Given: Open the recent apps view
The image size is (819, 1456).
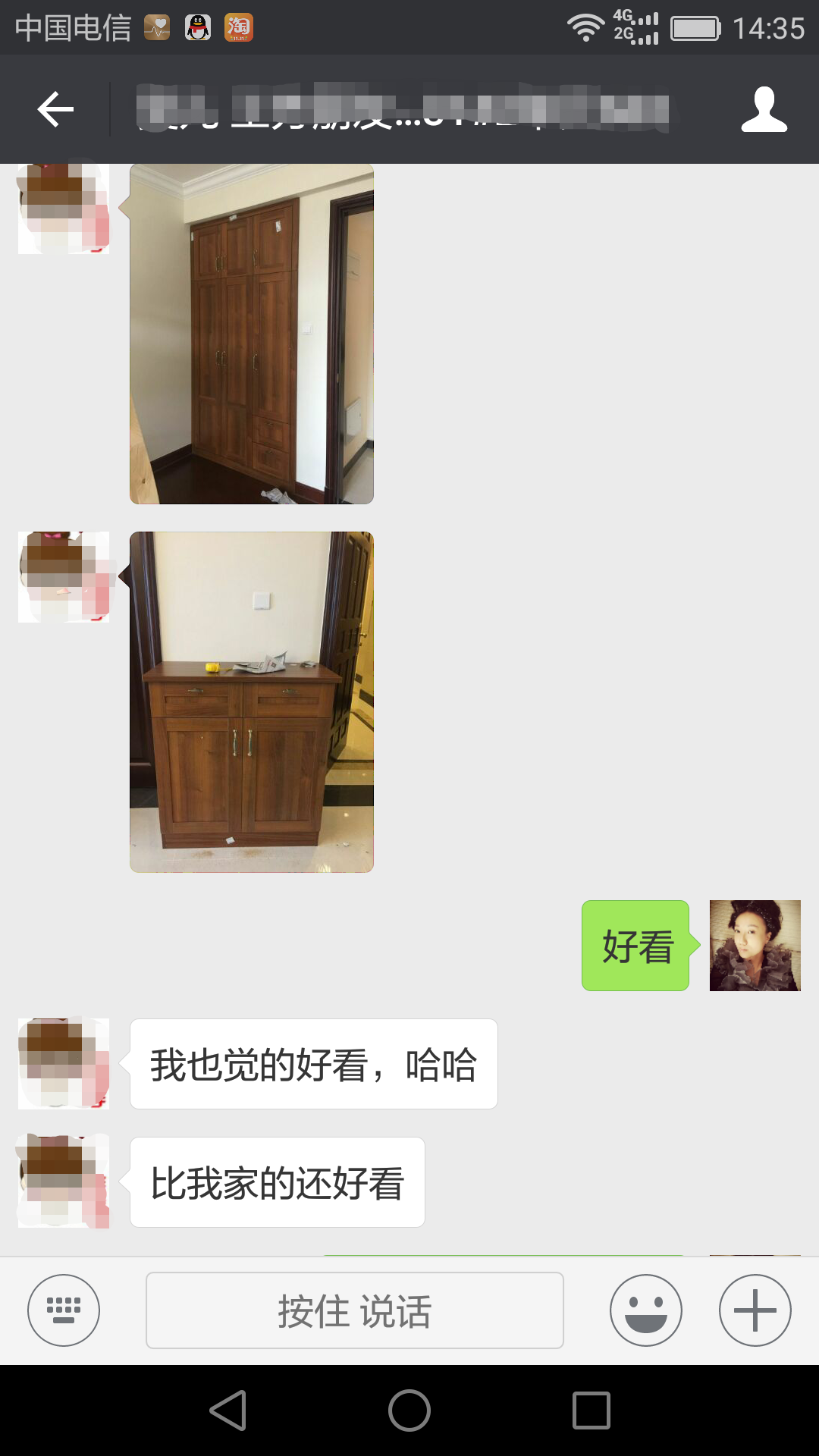Looking at the screenshot, I should tap(591, 1410).
